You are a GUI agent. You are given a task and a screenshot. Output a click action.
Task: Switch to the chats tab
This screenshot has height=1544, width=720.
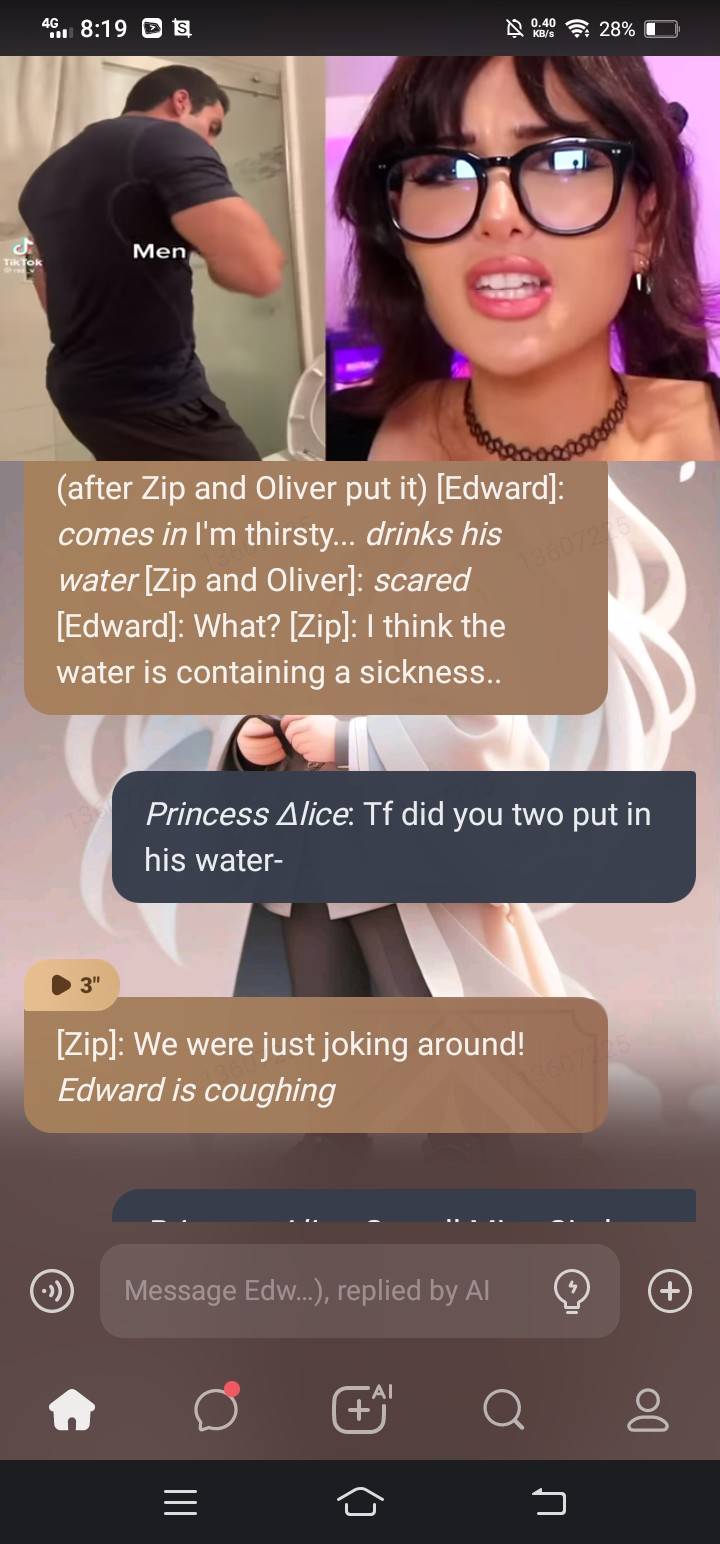point(216,1410)
